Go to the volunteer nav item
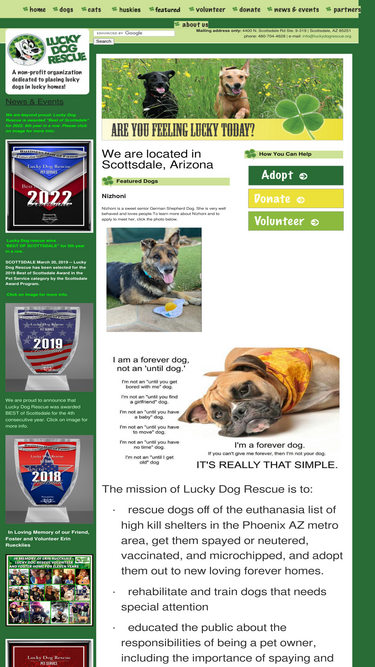Viewport: 375px width, 667px height. point(207,9)
